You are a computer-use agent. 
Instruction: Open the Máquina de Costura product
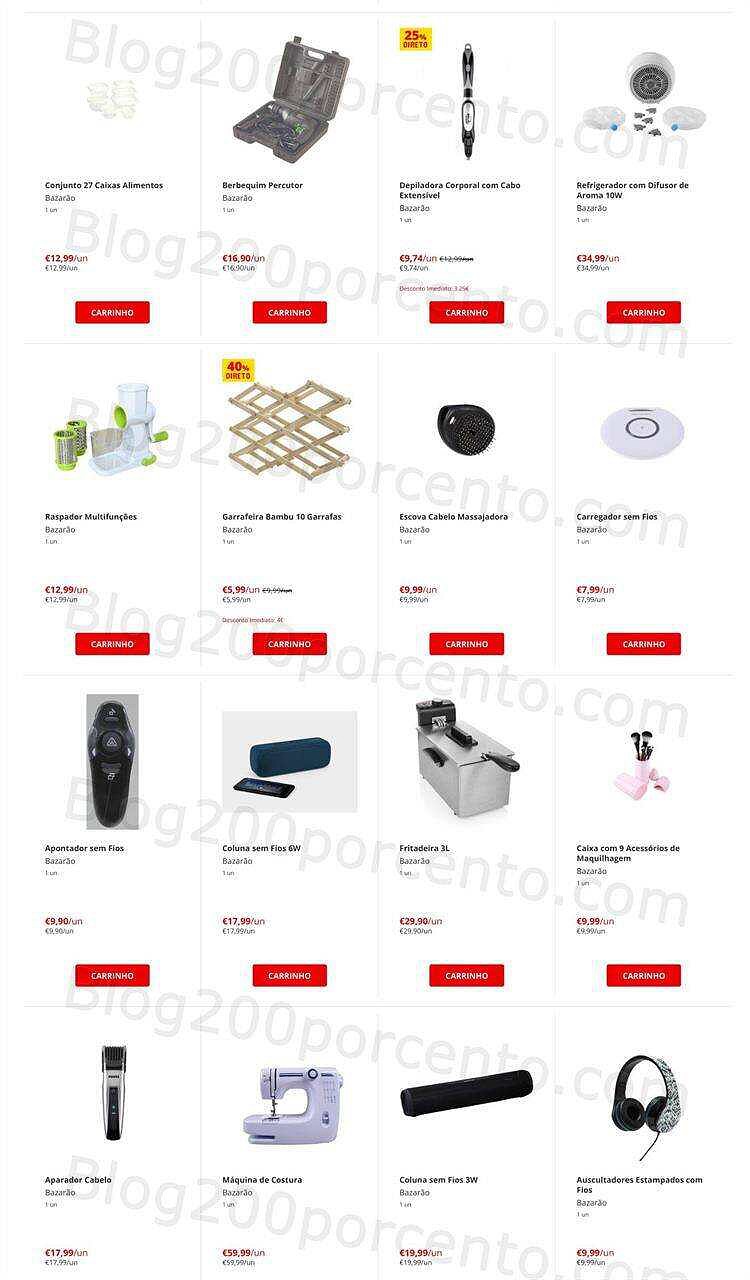[x=262, y=1180]
